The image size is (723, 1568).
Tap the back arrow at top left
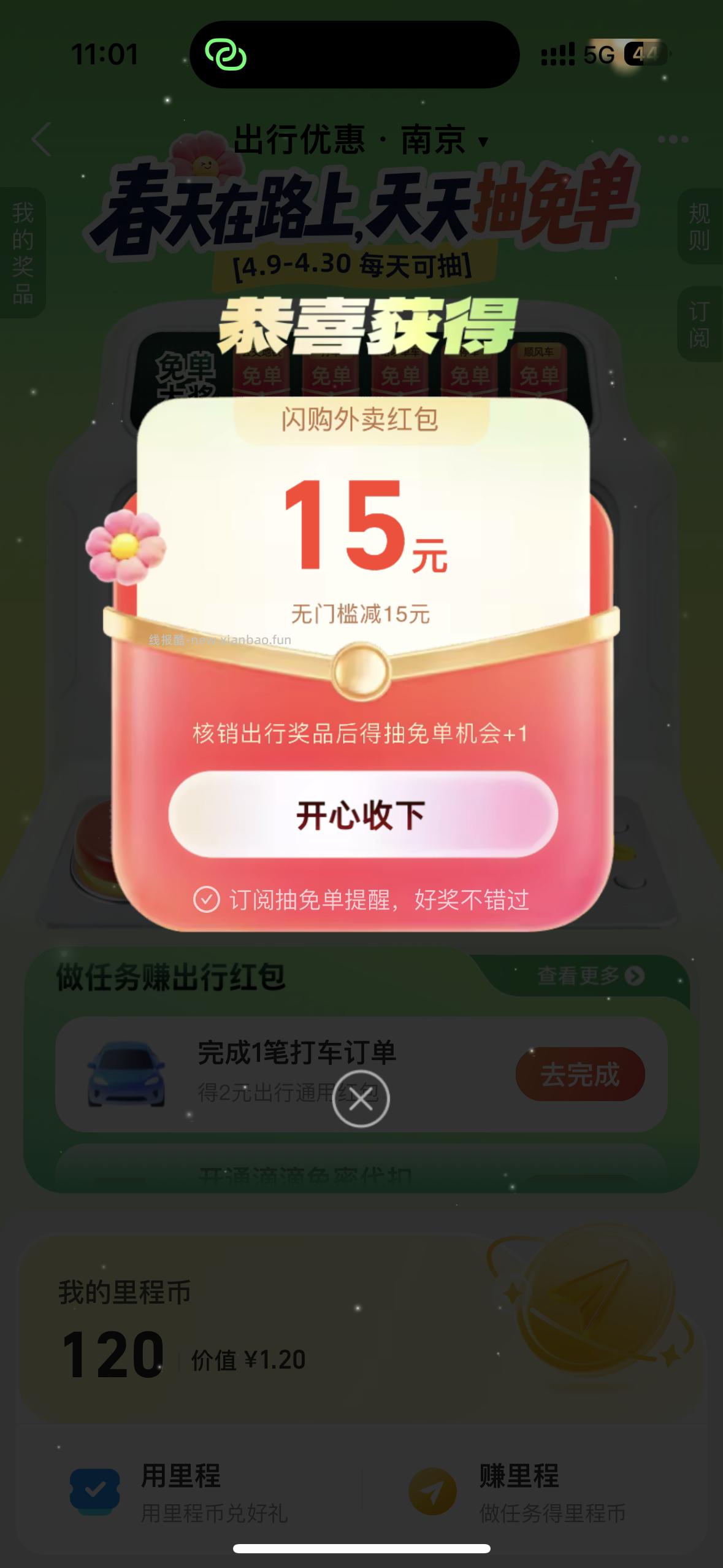(x=40, y=140)
